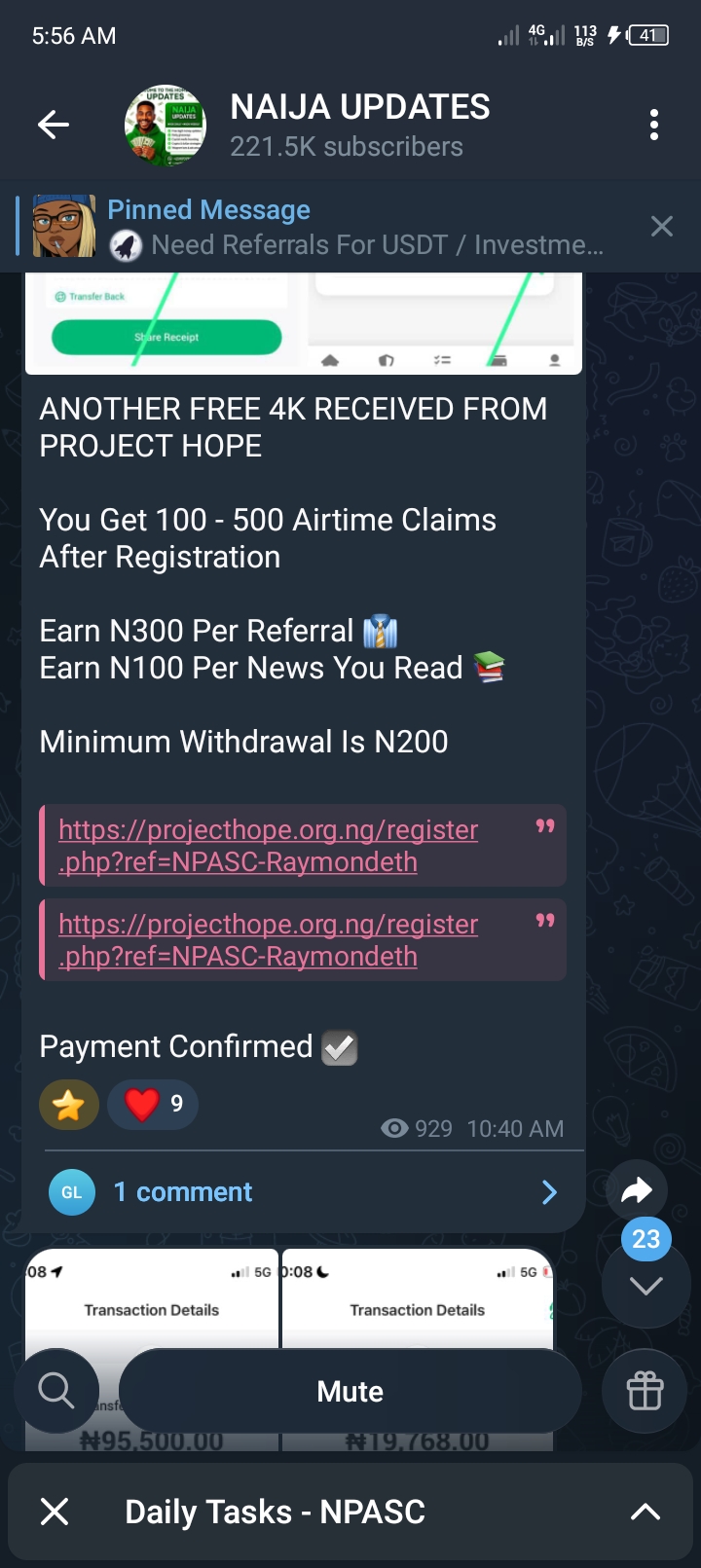Dismiss the pinned message bar
This screenshot has width=701, height=1568.
click(x=662, y=227)
